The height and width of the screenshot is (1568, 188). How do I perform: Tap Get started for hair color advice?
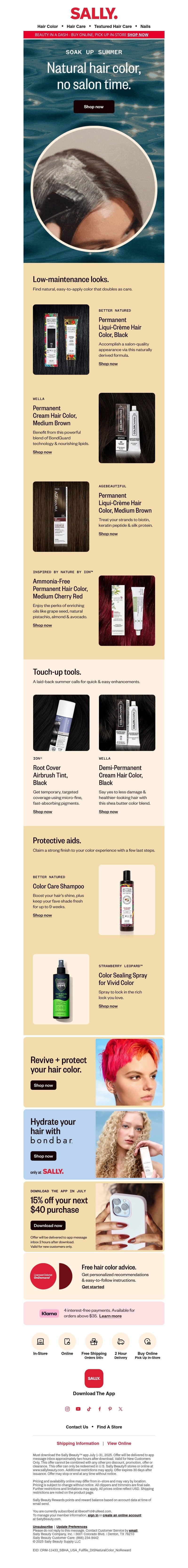(93, 1287)
